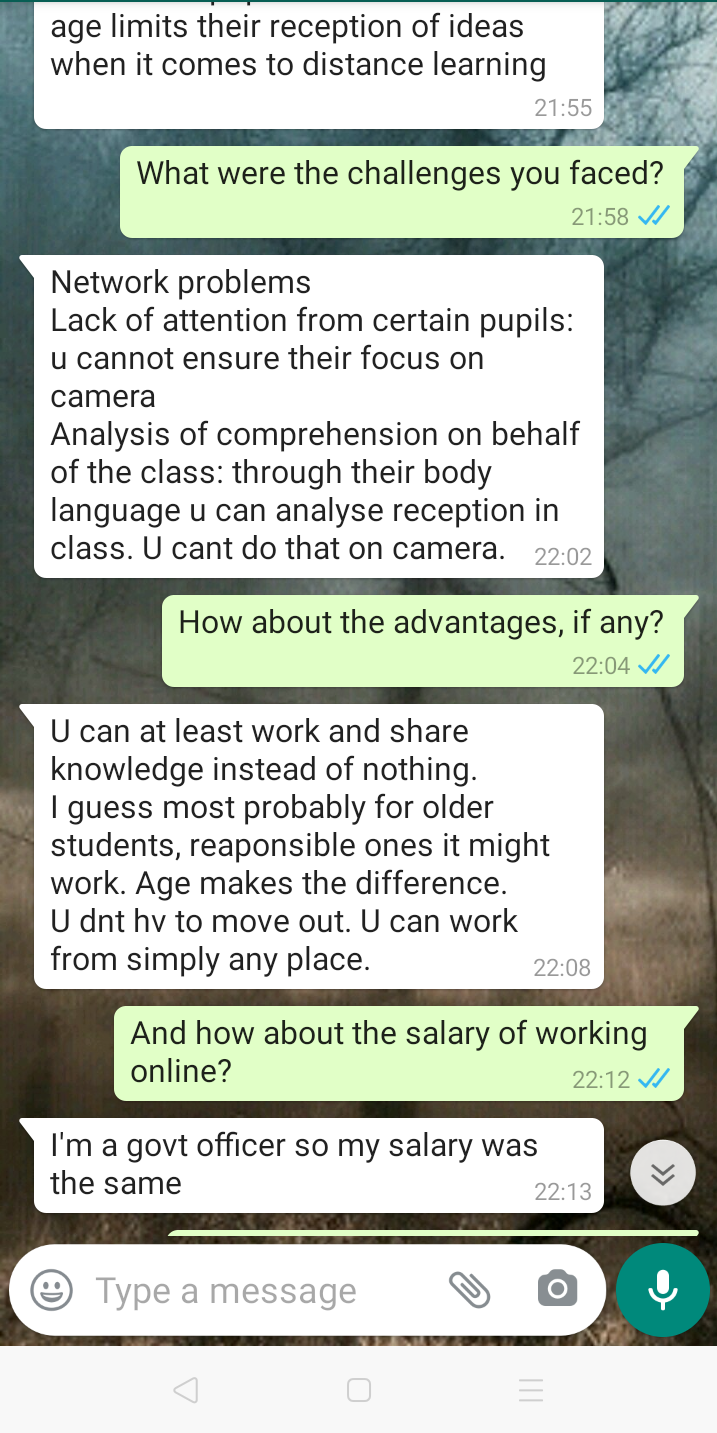
Task: Open the emoji picker
Action: (52, 1290)
